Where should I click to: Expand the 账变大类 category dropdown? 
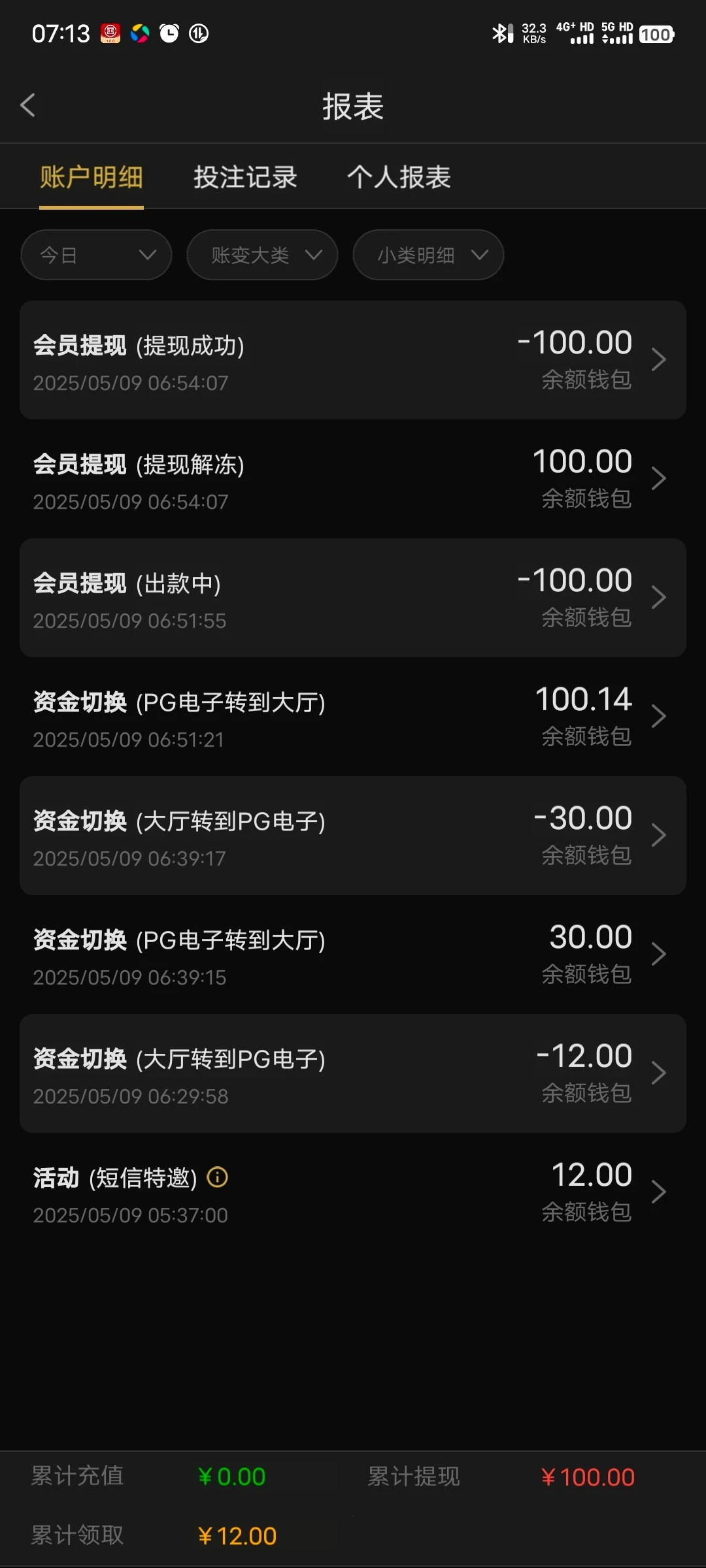261,255
